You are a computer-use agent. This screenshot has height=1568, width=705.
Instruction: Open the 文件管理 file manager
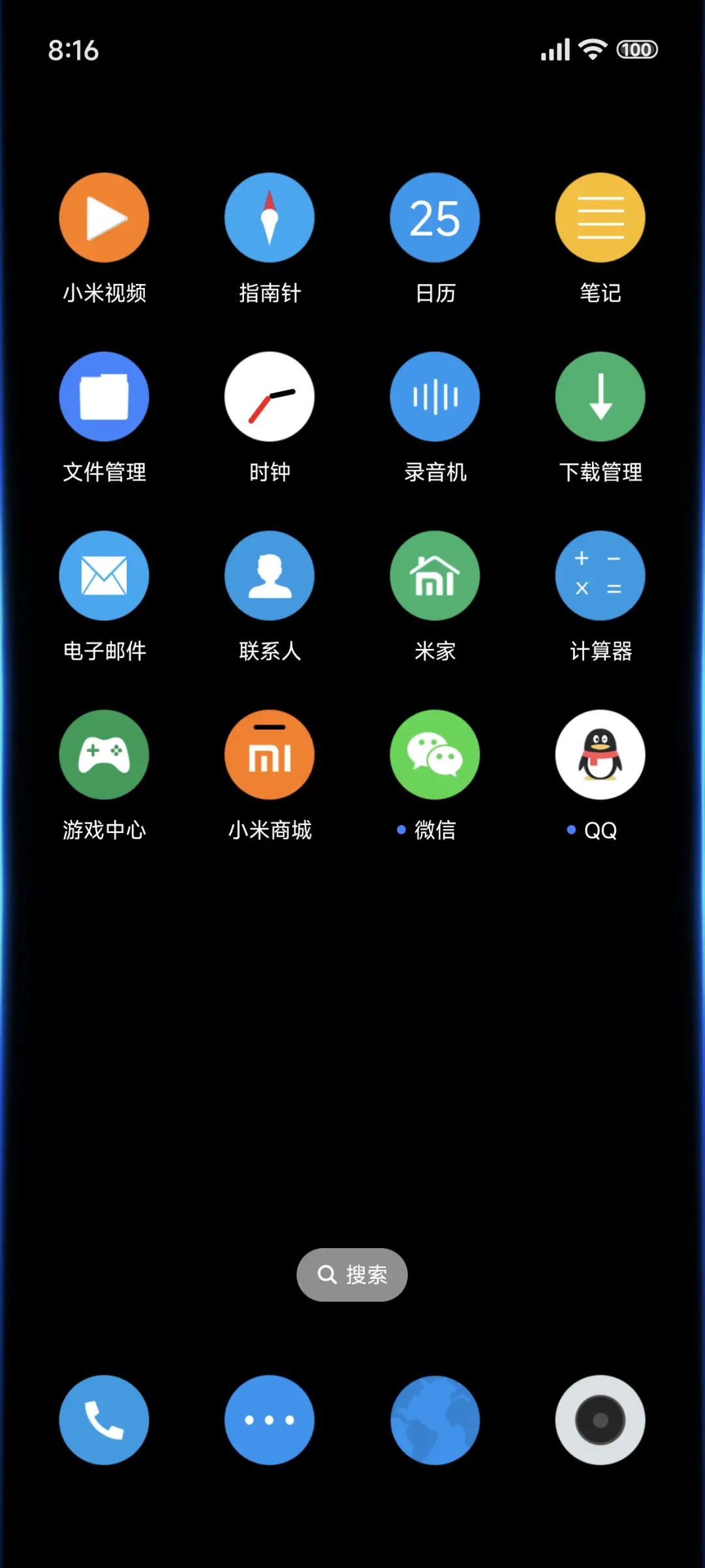pyautogui.click(x=104, y=396)
